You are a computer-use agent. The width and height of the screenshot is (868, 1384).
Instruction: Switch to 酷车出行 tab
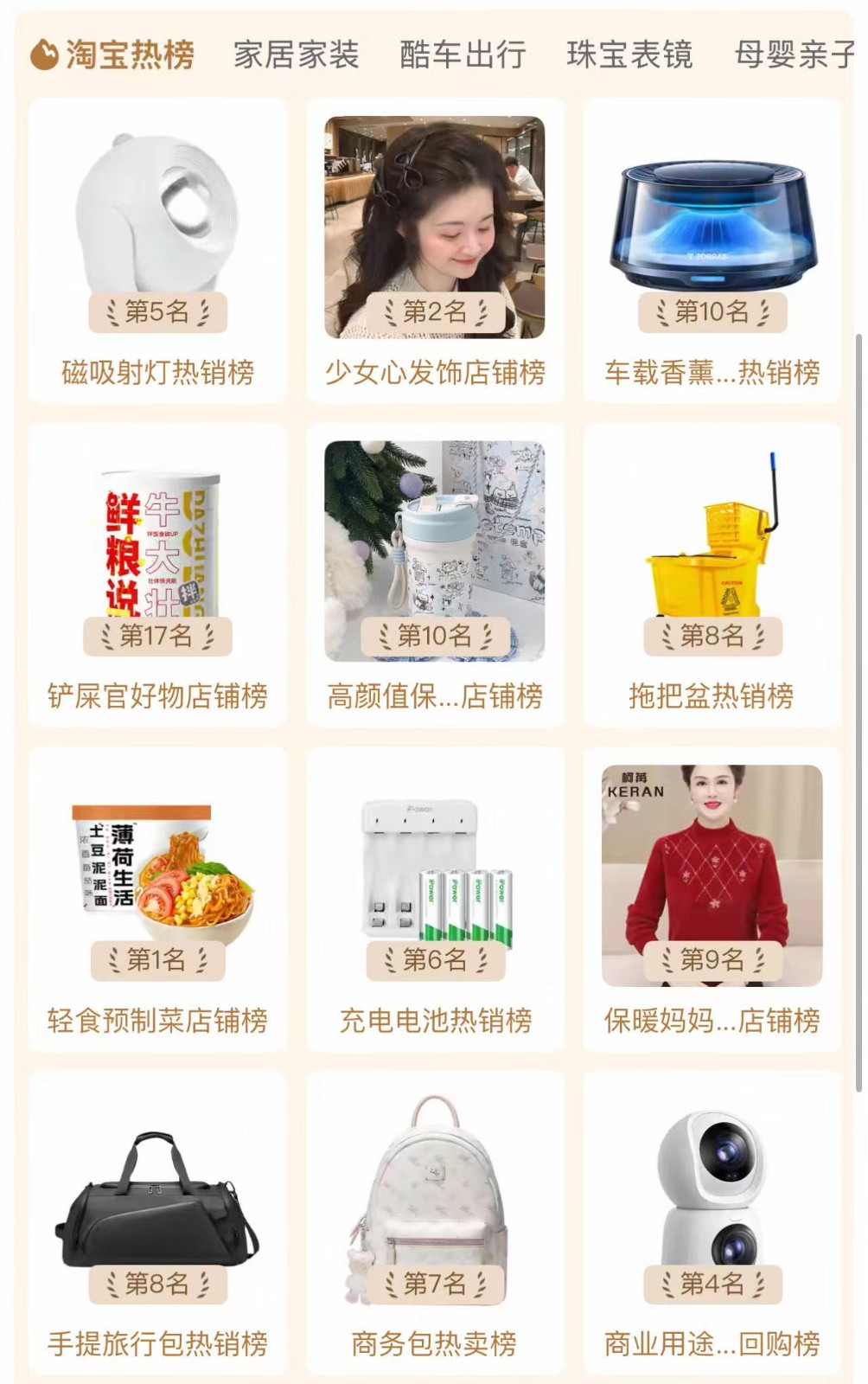point(463,54)
